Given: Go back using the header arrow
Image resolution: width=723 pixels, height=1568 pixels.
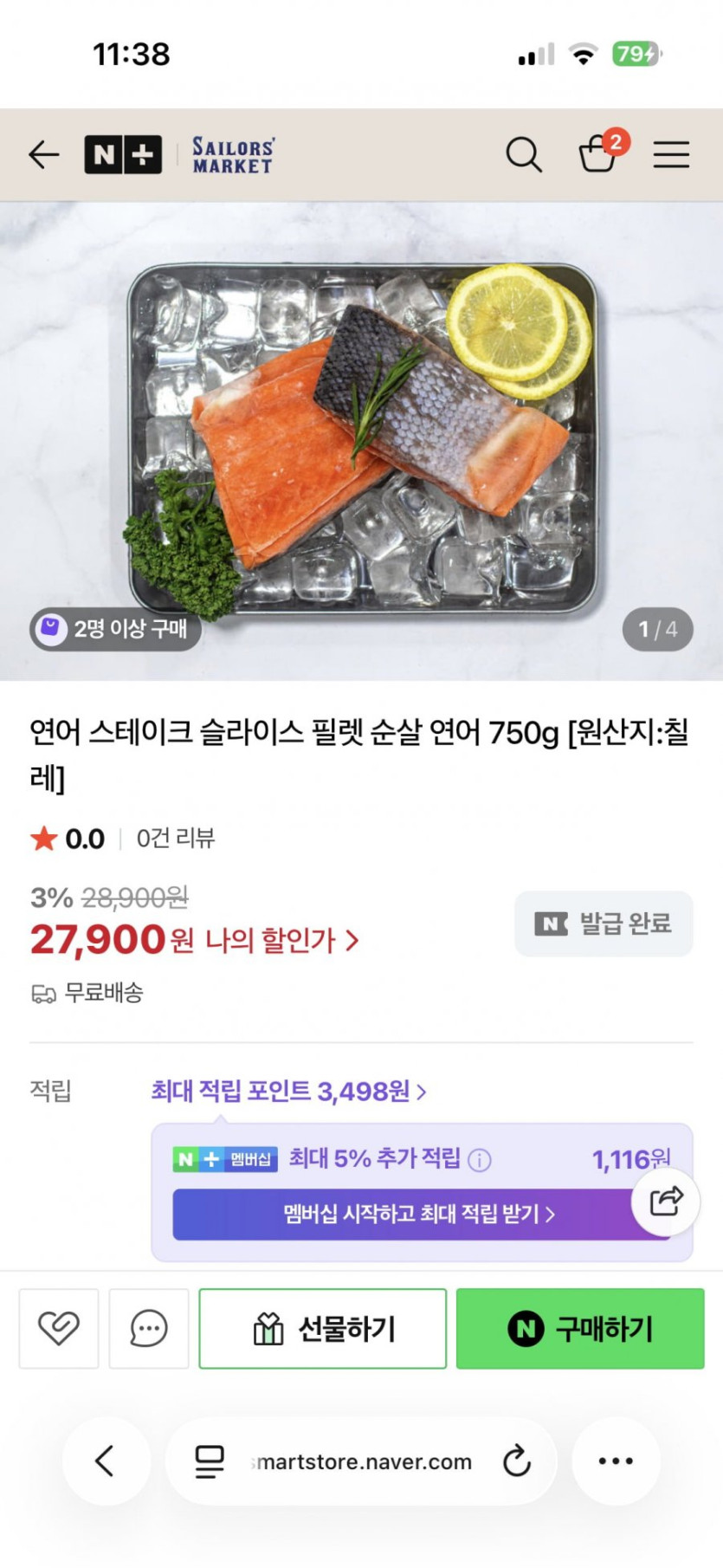Looking at the screenshot, I should pos(43,155).
